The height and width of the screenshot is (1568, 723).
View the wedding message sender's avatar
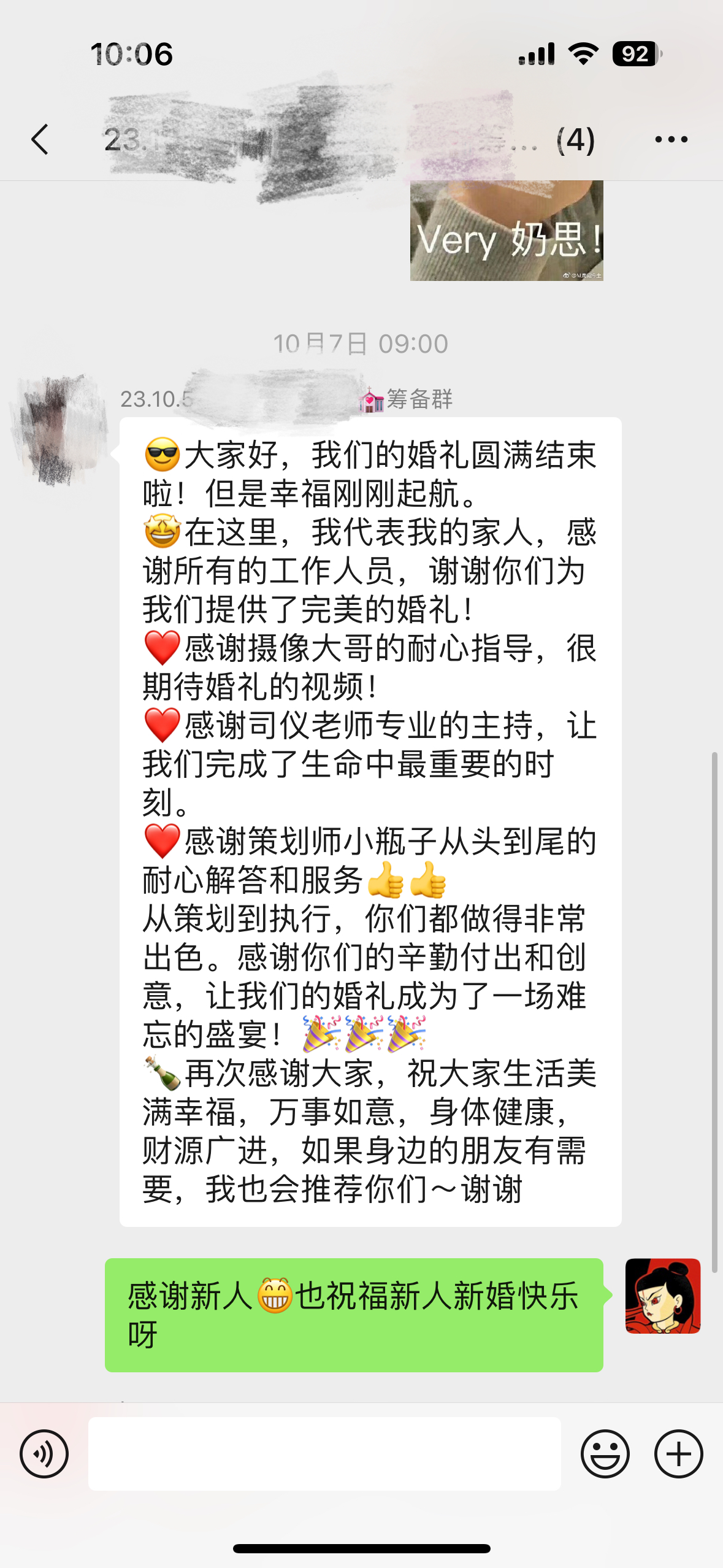[59, 429]
